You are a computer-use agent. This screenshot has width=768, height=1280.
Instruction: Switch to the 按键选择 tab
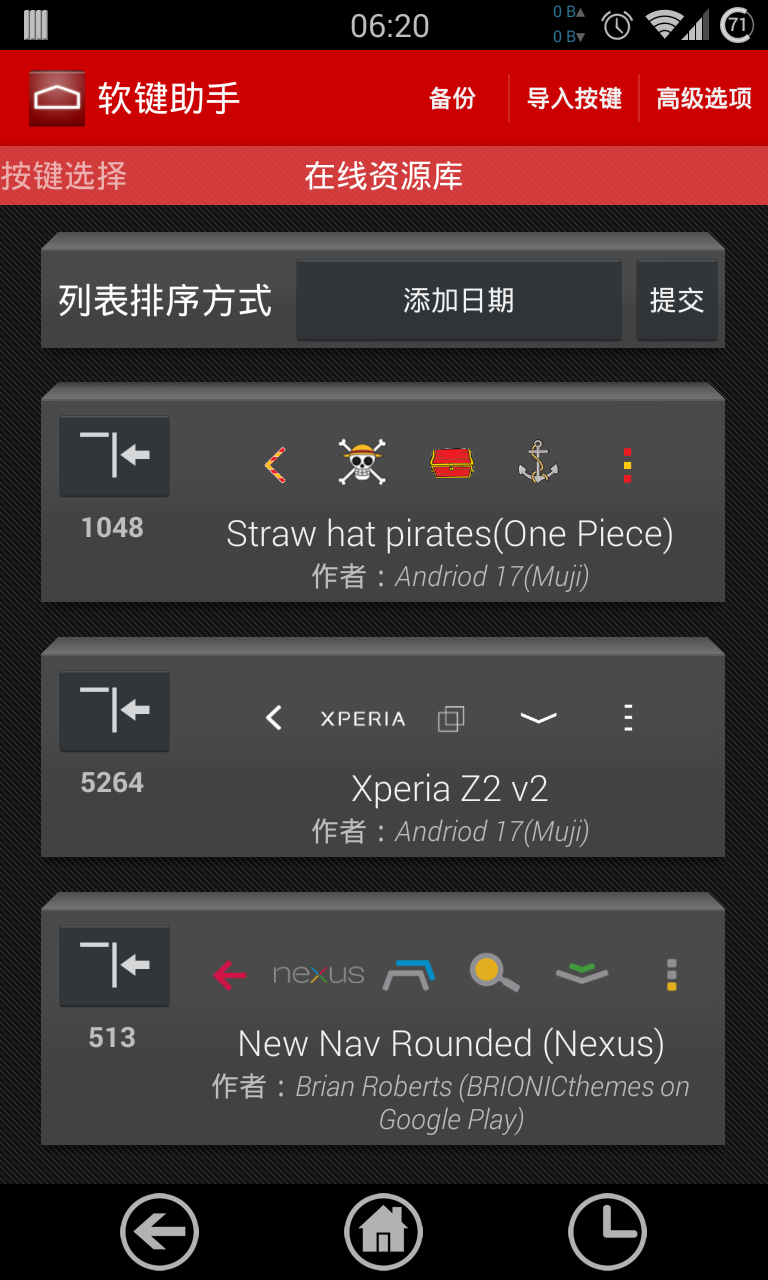[x=64, y=176]
